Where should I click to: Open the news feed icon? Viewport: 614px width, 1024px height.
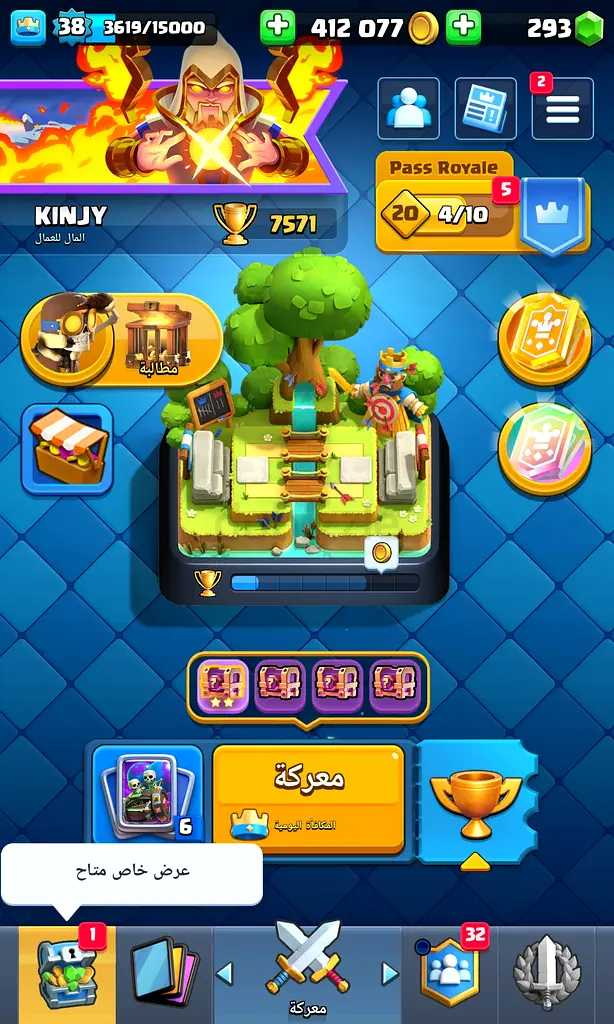point(485,108)
